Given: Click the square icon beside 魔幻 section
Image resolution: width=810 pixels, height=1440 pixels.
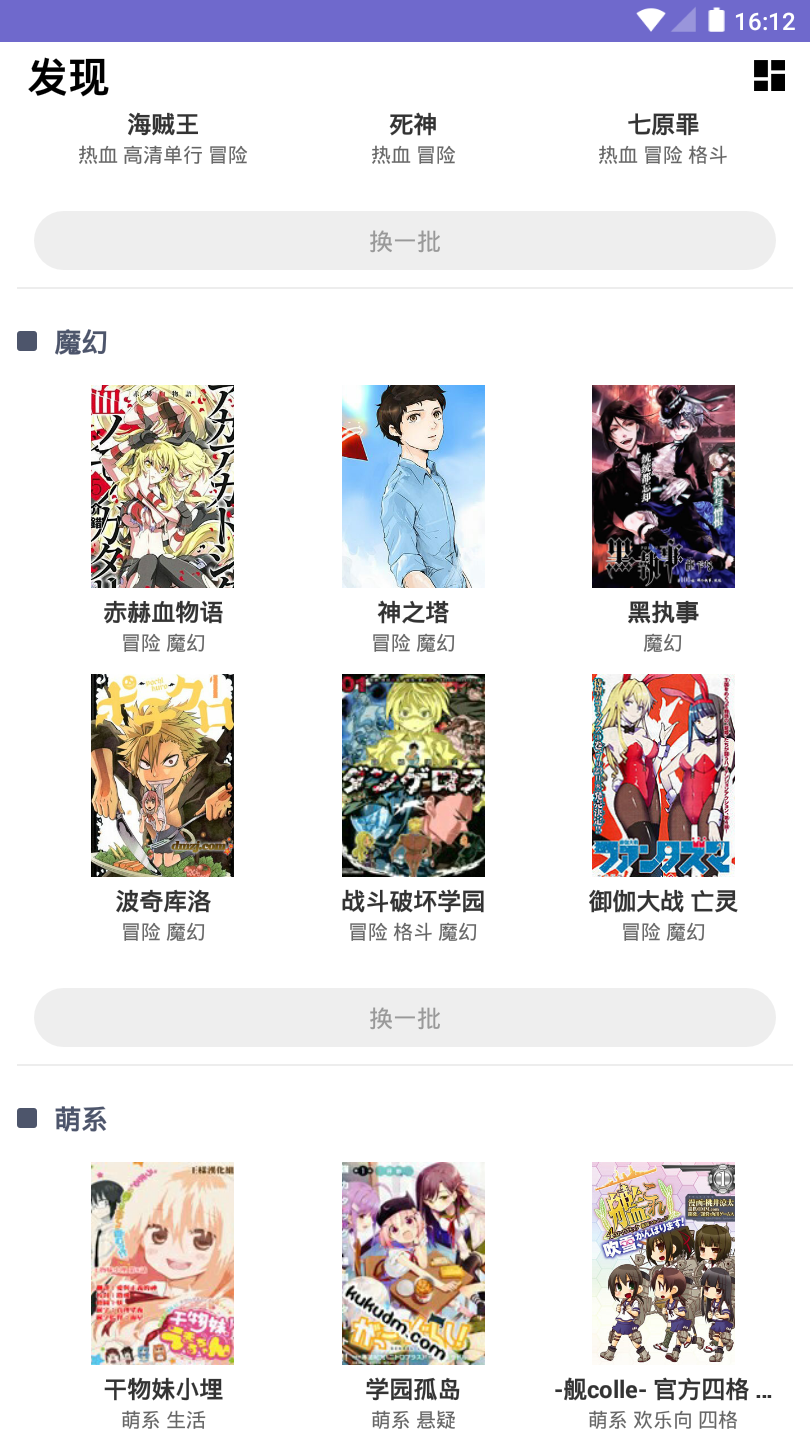Looking at the screenshot, I should pyautogui.click(x=27, y=341).
